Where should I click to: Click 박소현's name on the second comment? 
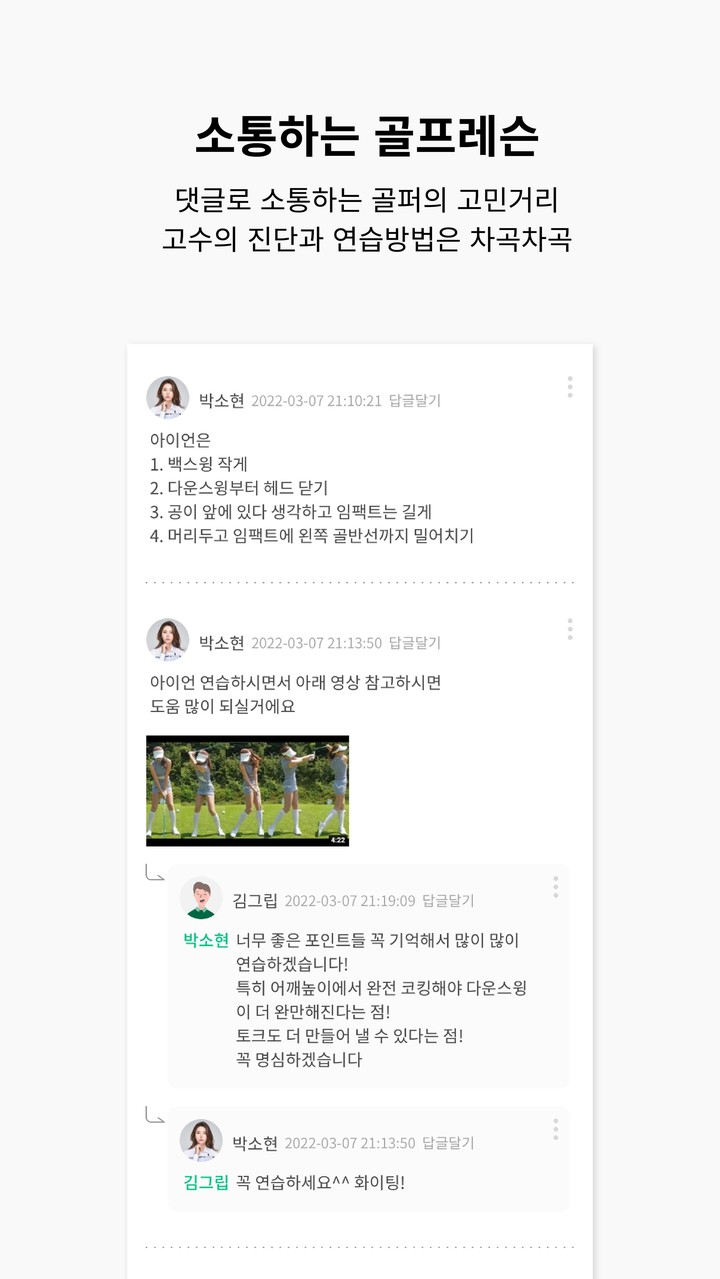tap(220, 642)
